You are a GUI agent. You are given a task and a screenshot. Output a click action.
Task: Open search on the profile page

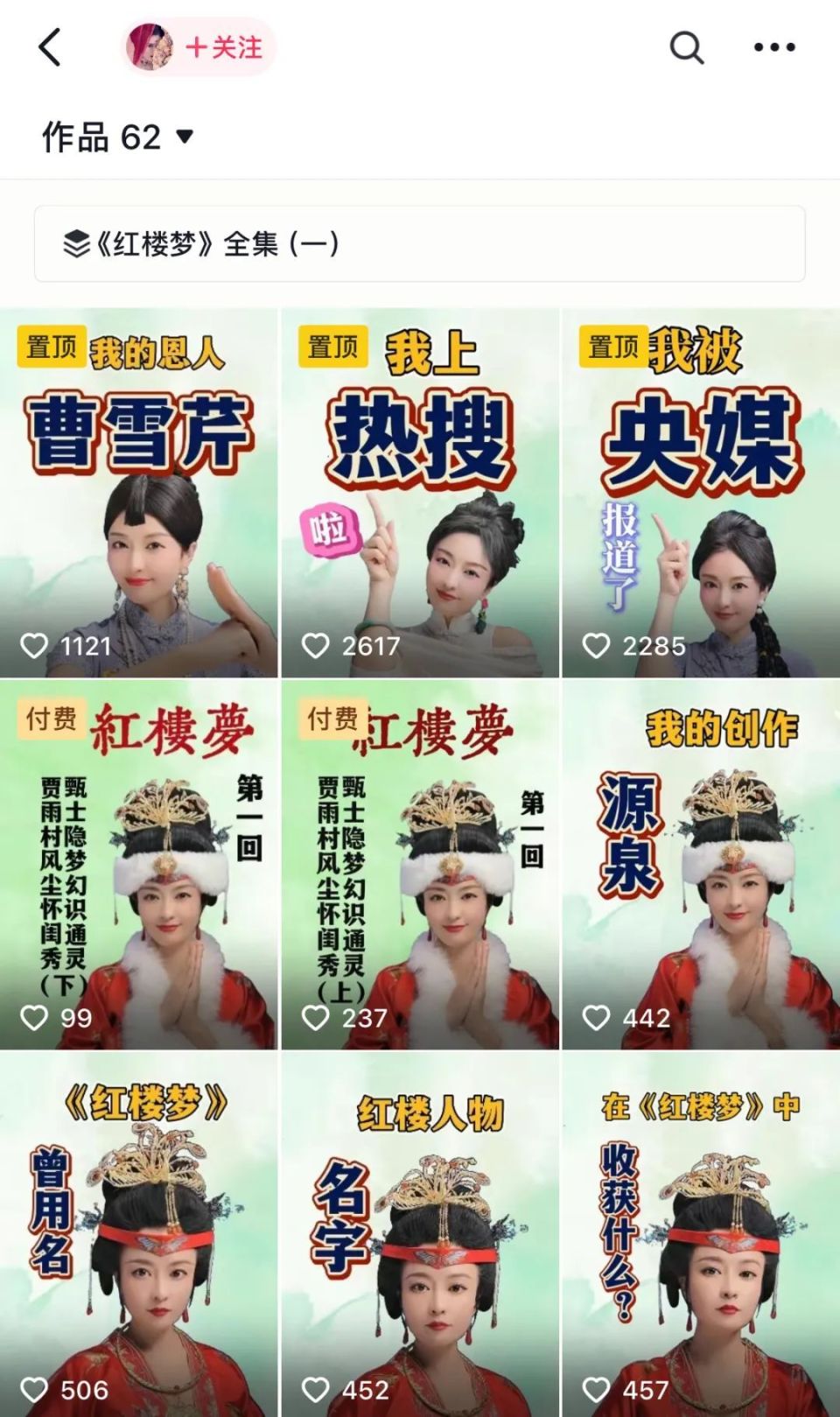[685, 50]
